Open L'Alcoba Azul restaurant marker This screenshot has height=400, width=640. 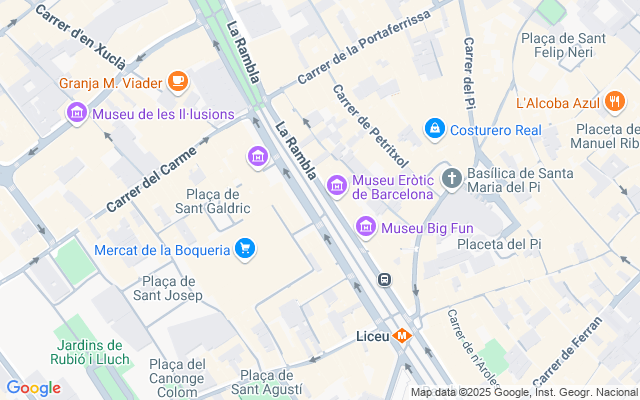[x=615, y=101]
